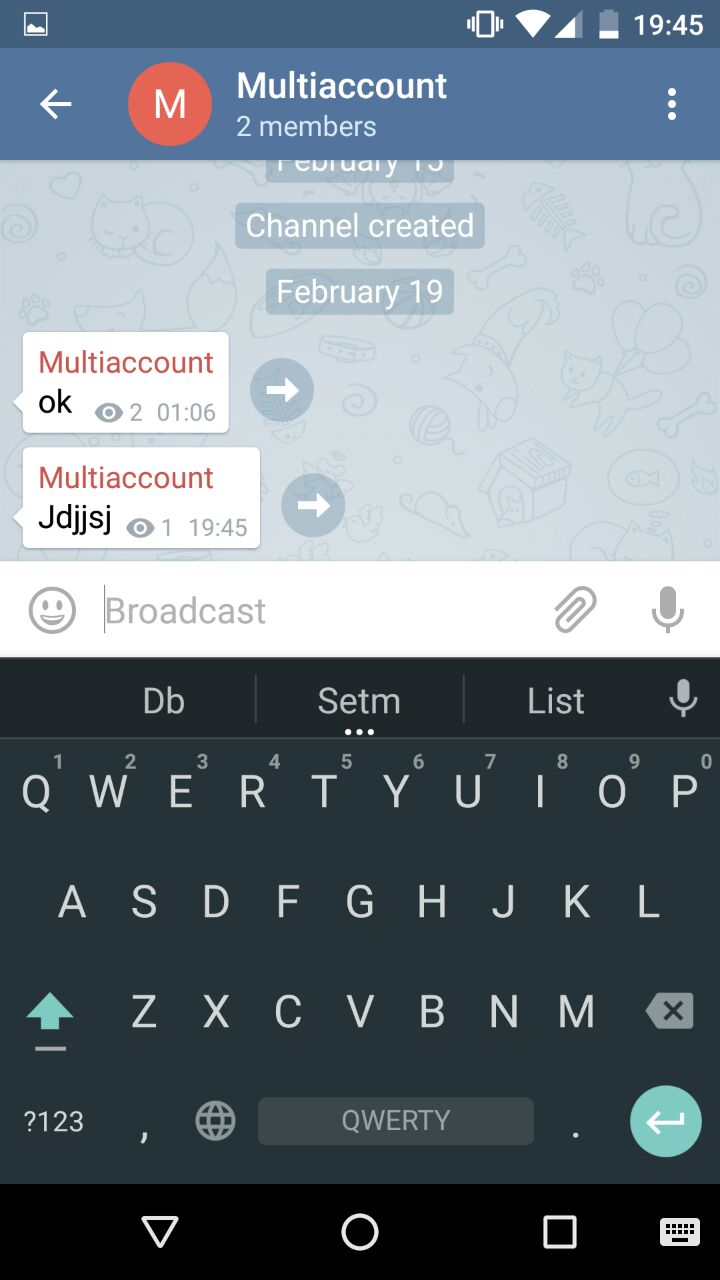720x1280 pixels.
Task: Toggle the shift key
Action: [50, 1014]
